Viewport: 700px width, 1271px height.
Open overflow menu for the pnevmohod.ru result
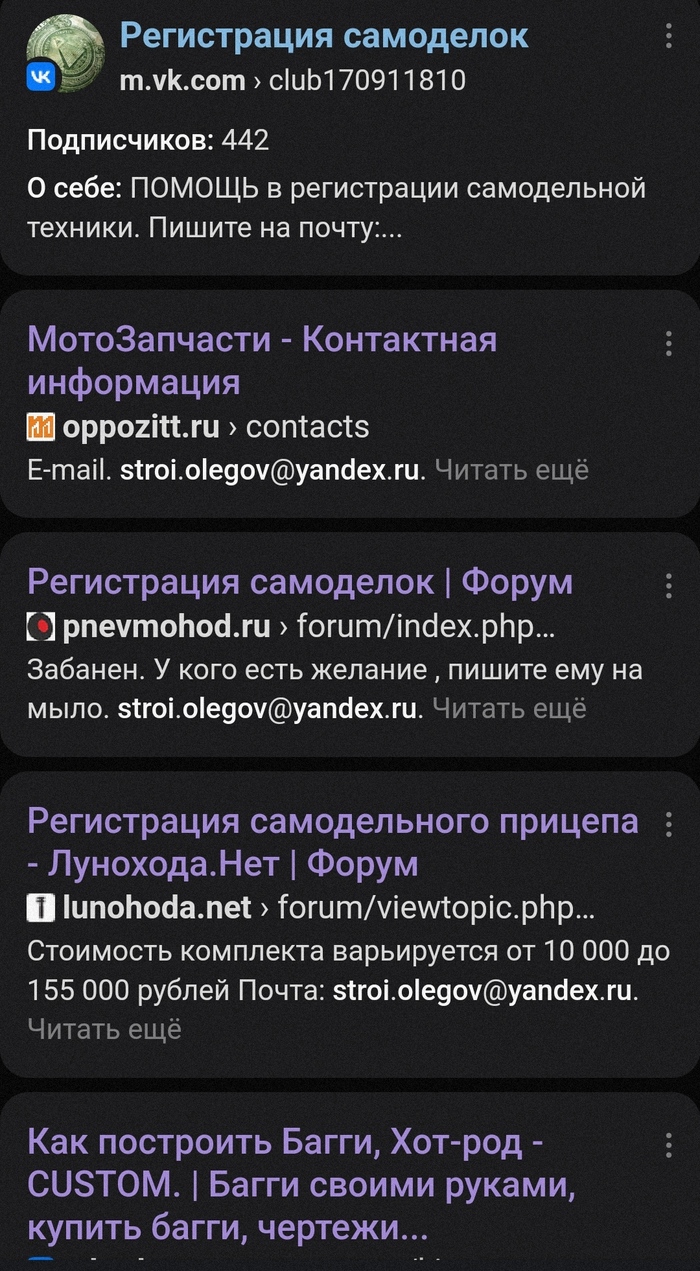tap(668, 584)
